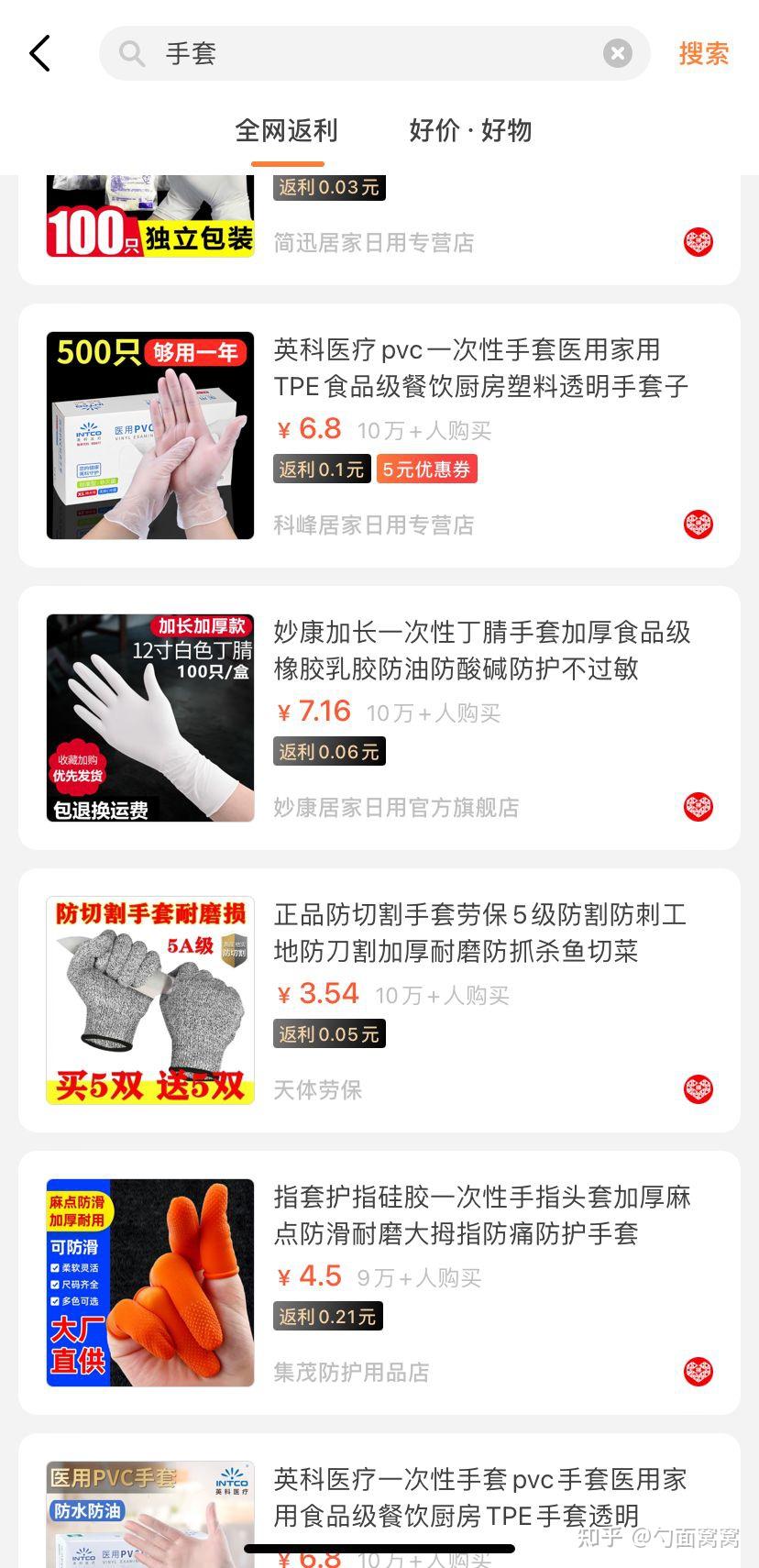Image resolution: width=759 pixels, height=1568 pixels.
Task: Tap the back arrow to return
Action: [38, 52]
